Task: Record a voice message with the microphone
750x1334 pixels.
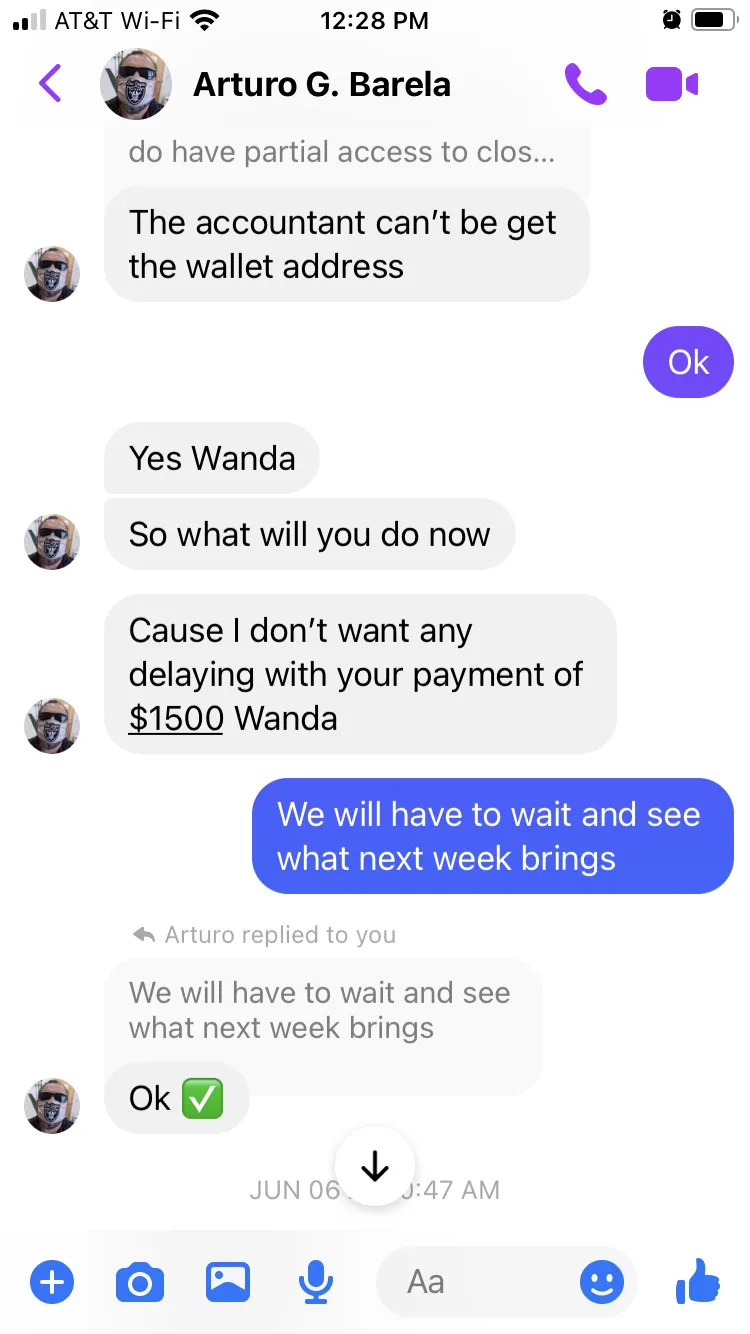Action: [x=316, y=1282]
